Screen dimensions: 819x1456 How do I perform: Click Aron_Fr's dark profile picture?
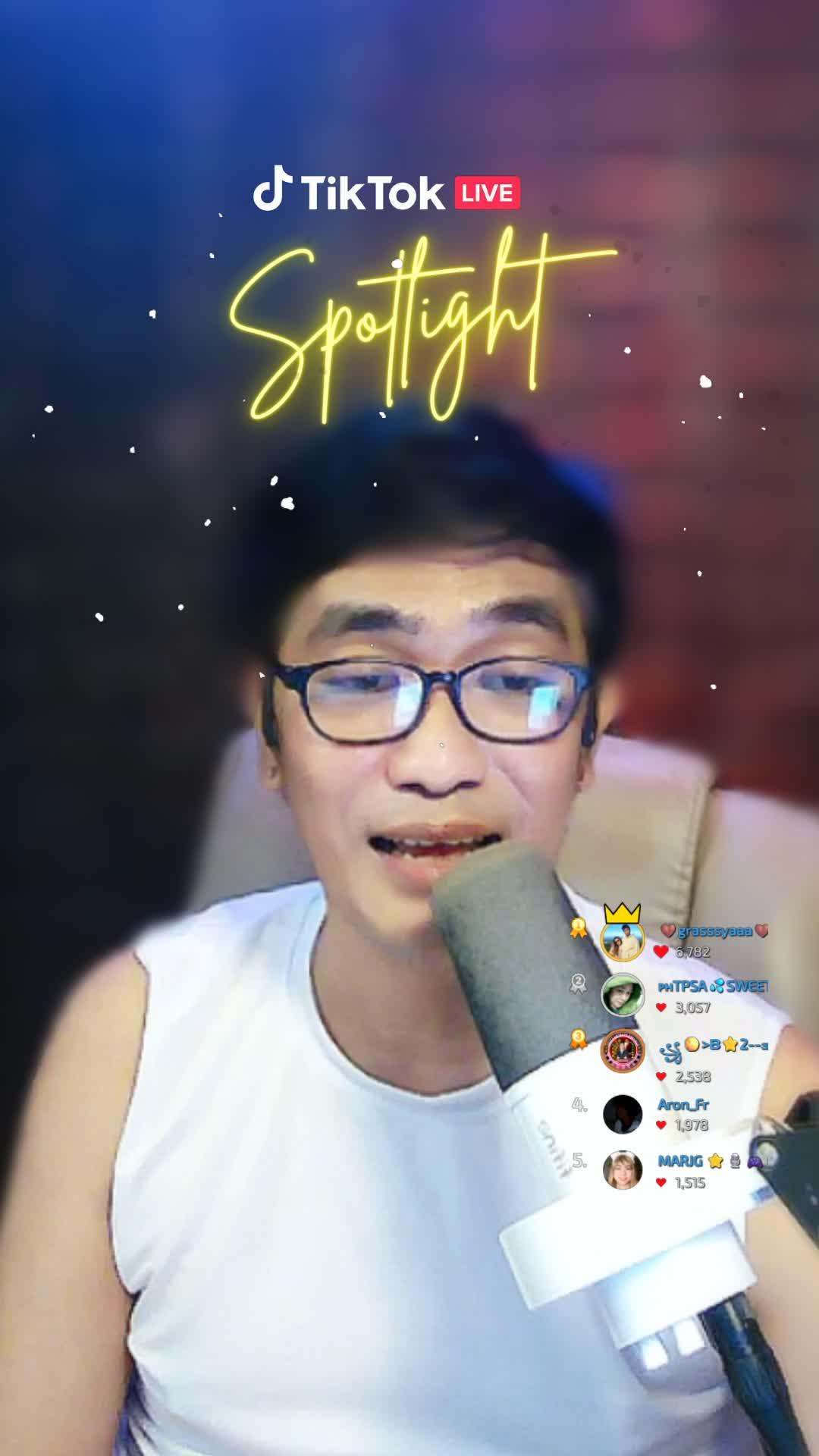coord(623,1116)
